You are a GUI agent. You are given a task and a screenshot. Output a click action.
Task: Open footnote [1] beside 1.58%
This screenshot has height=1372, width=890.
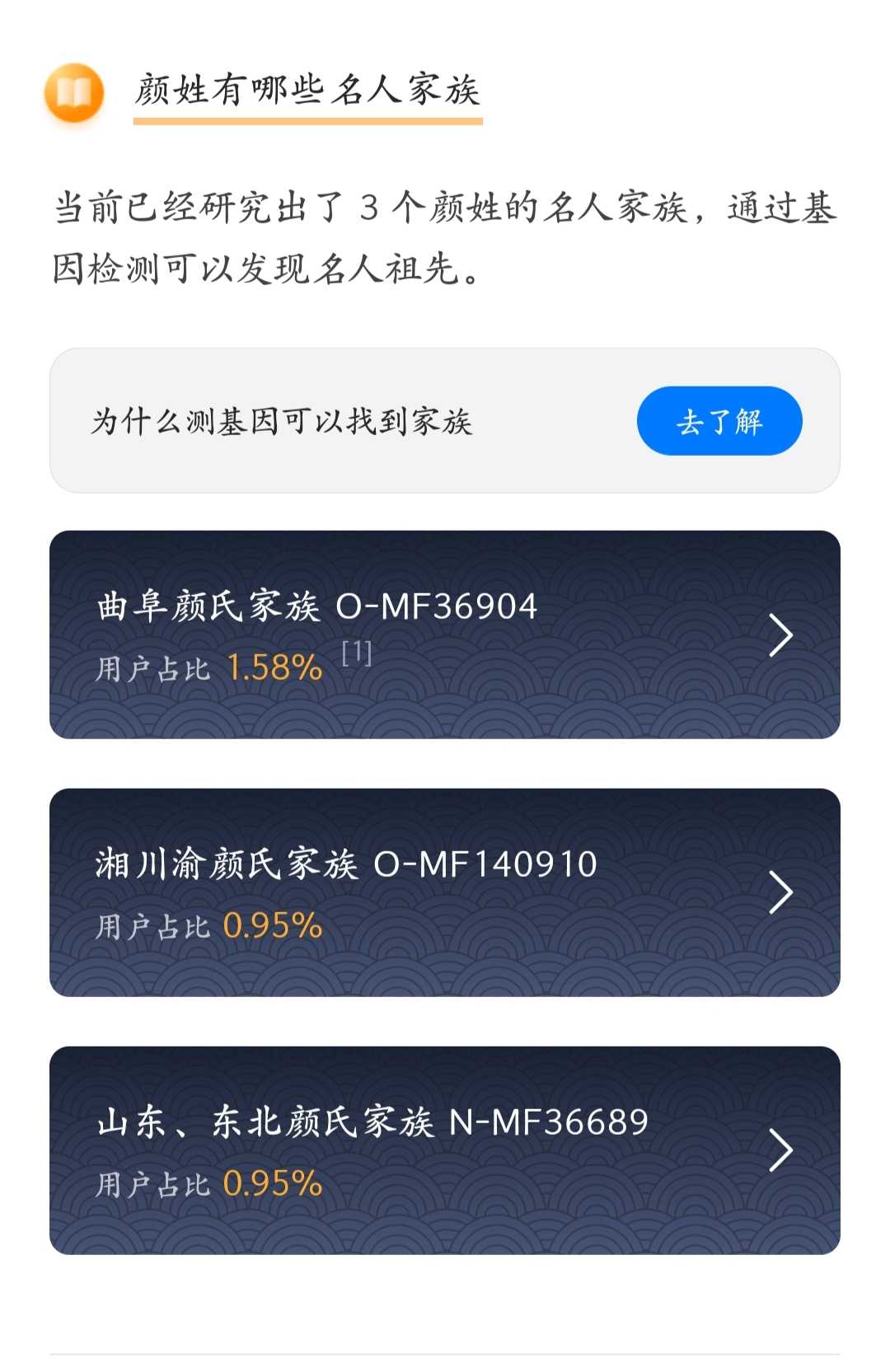(x=357, y=653)
